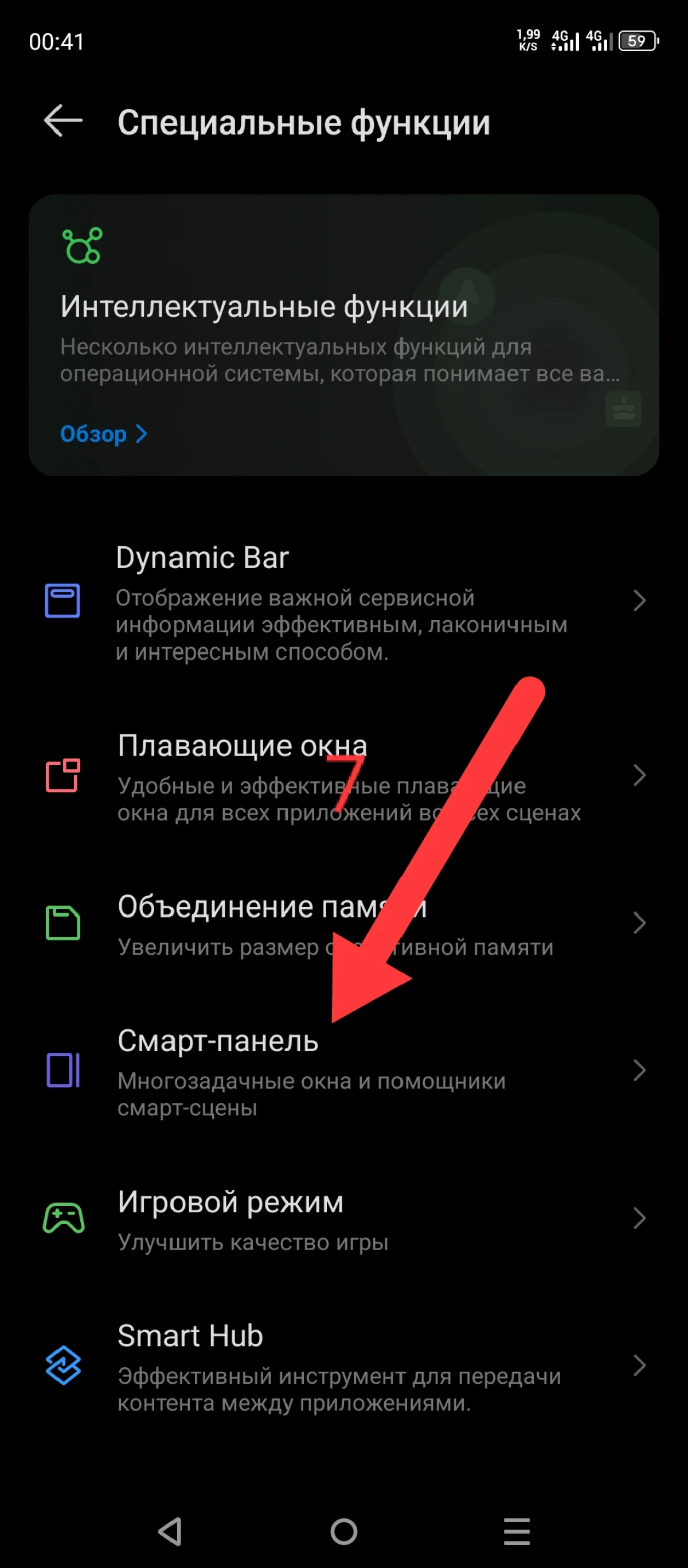Open Смарт-панель via its chevron
Image resolution: width=688 pixels, height=1568 pixels.
[639, 1071]
